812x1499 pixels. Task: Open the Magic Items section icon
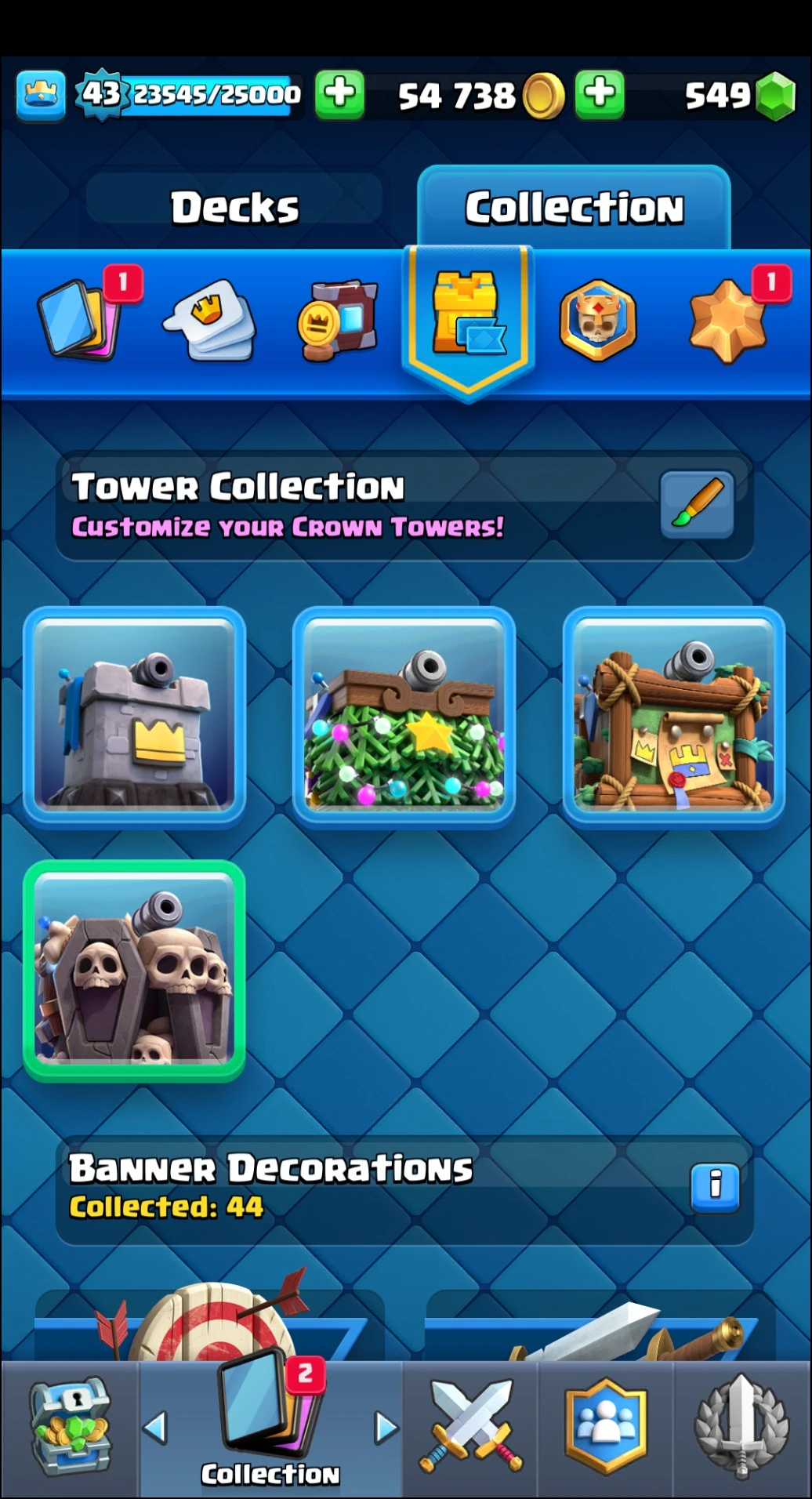(338, 321)
